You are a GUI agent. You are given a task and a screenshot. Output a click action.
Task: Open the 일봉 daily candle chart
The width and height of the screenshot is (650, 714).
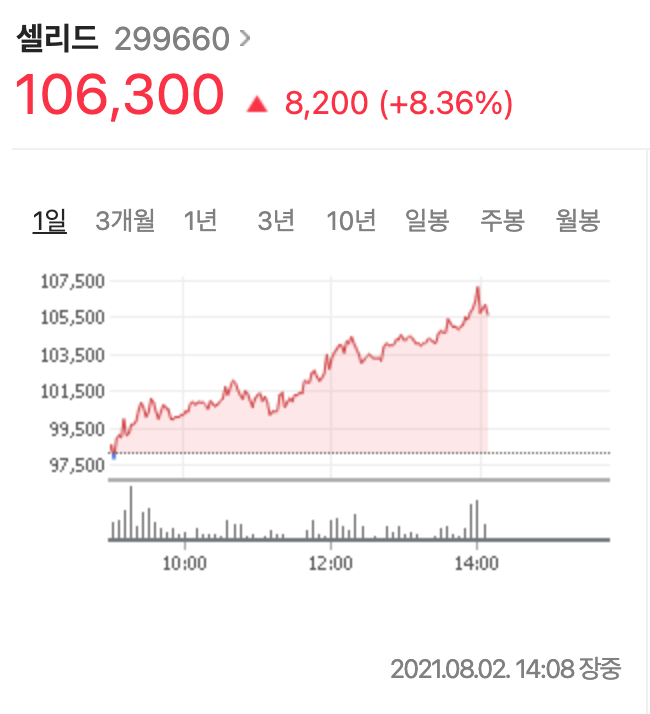point(427,221)
